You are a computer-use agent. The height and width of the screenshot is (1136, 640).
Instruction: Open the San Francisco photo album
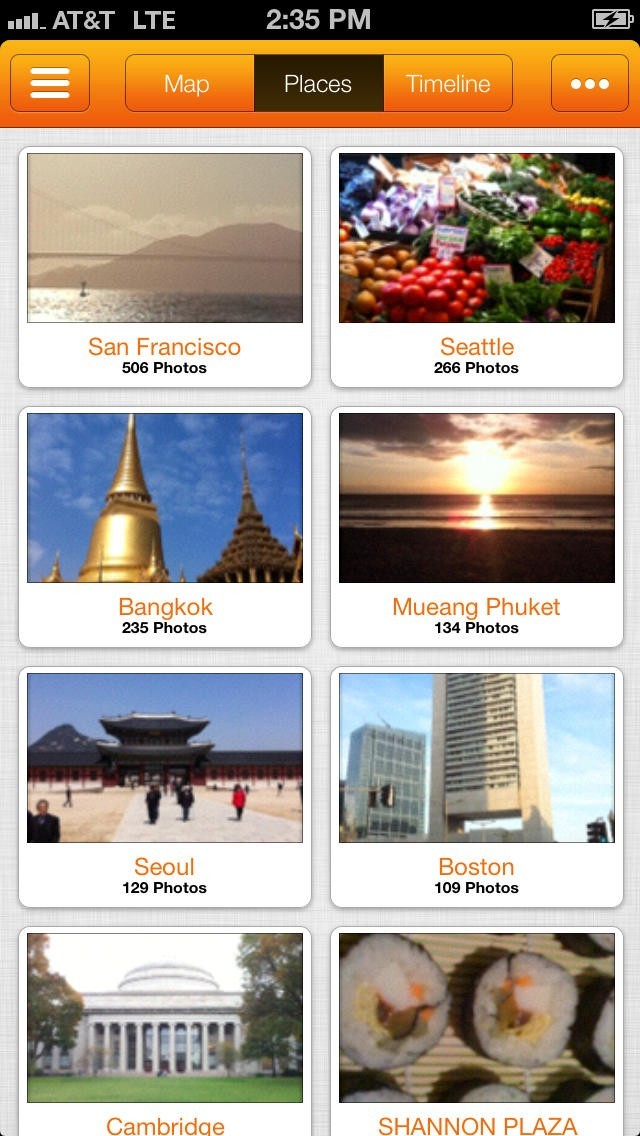[x=165, y=267]
